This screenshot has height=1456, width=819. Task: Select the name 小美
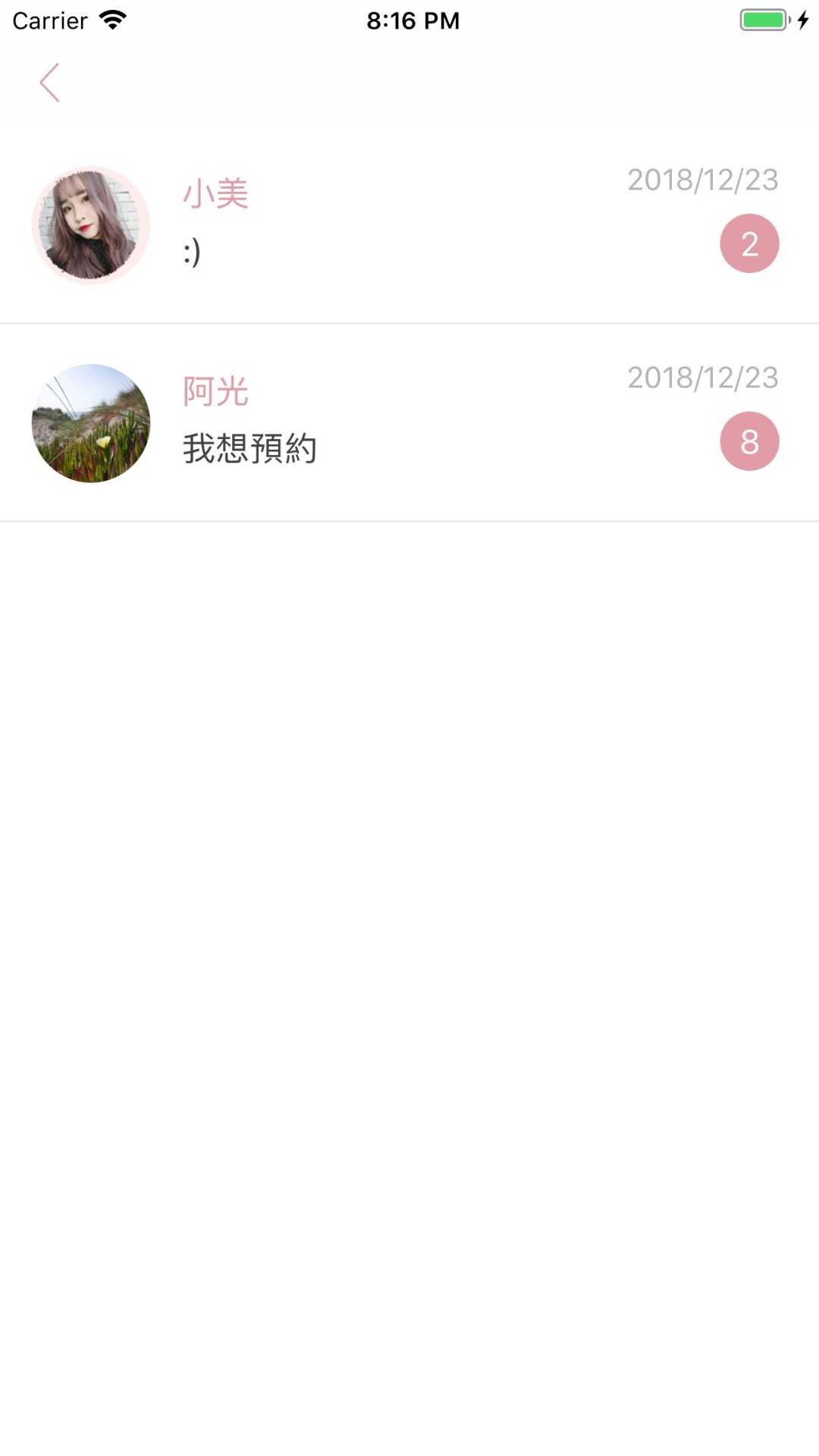216,193
